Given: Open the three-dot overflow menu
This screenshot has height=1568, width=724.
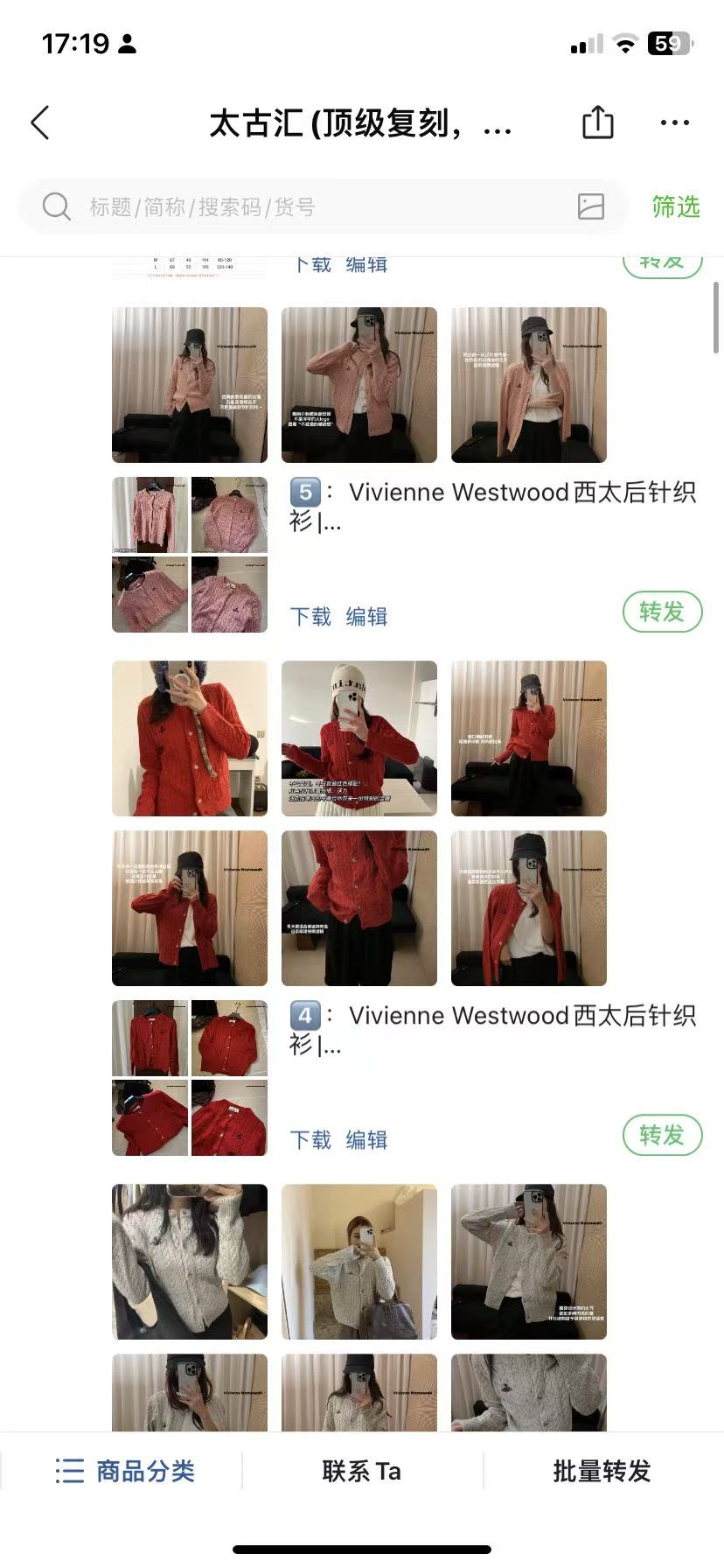Looking at the screenshot, I should click(x=674, y=122).
